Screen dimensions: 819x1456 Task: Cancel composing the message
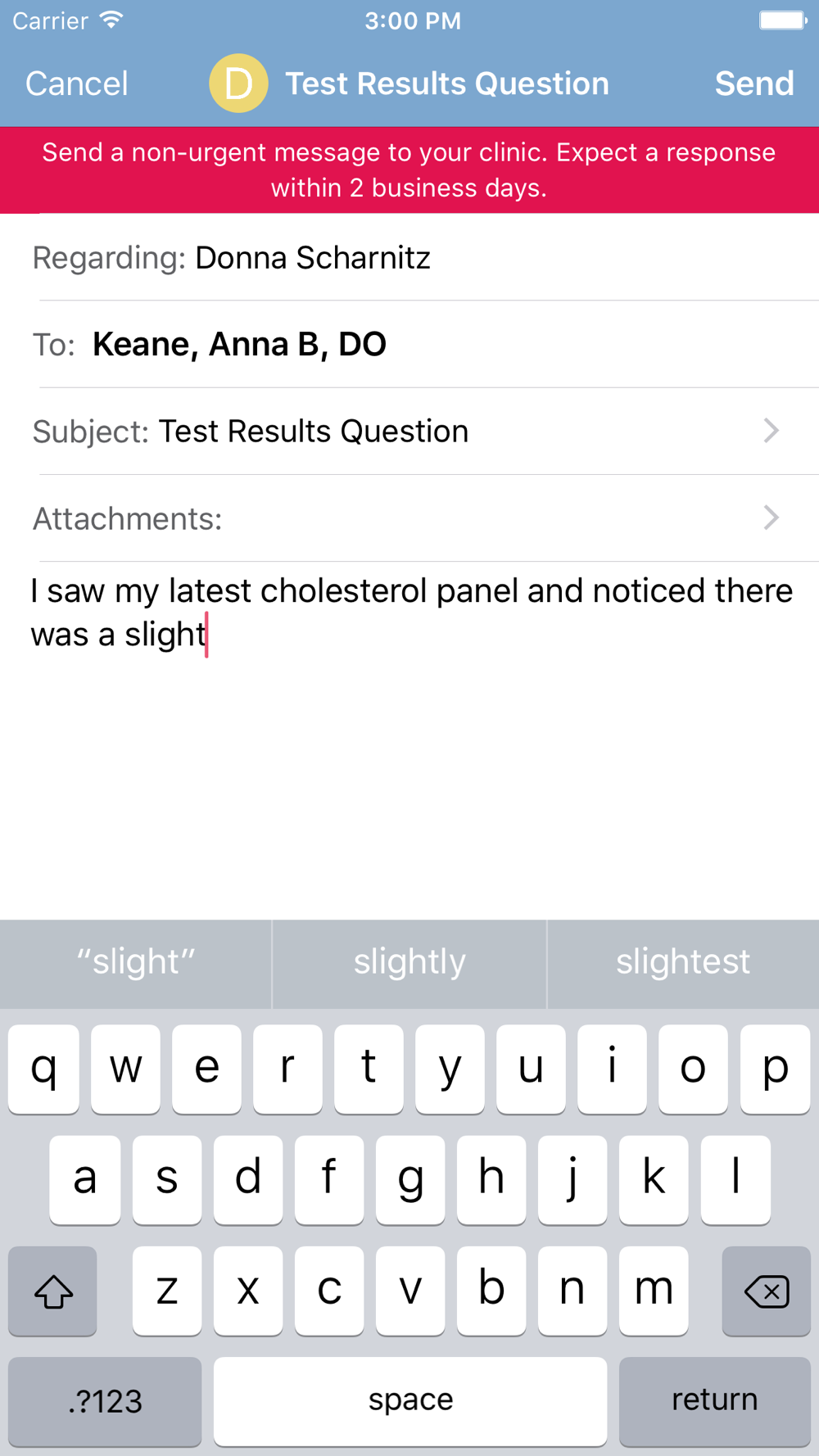77,84
